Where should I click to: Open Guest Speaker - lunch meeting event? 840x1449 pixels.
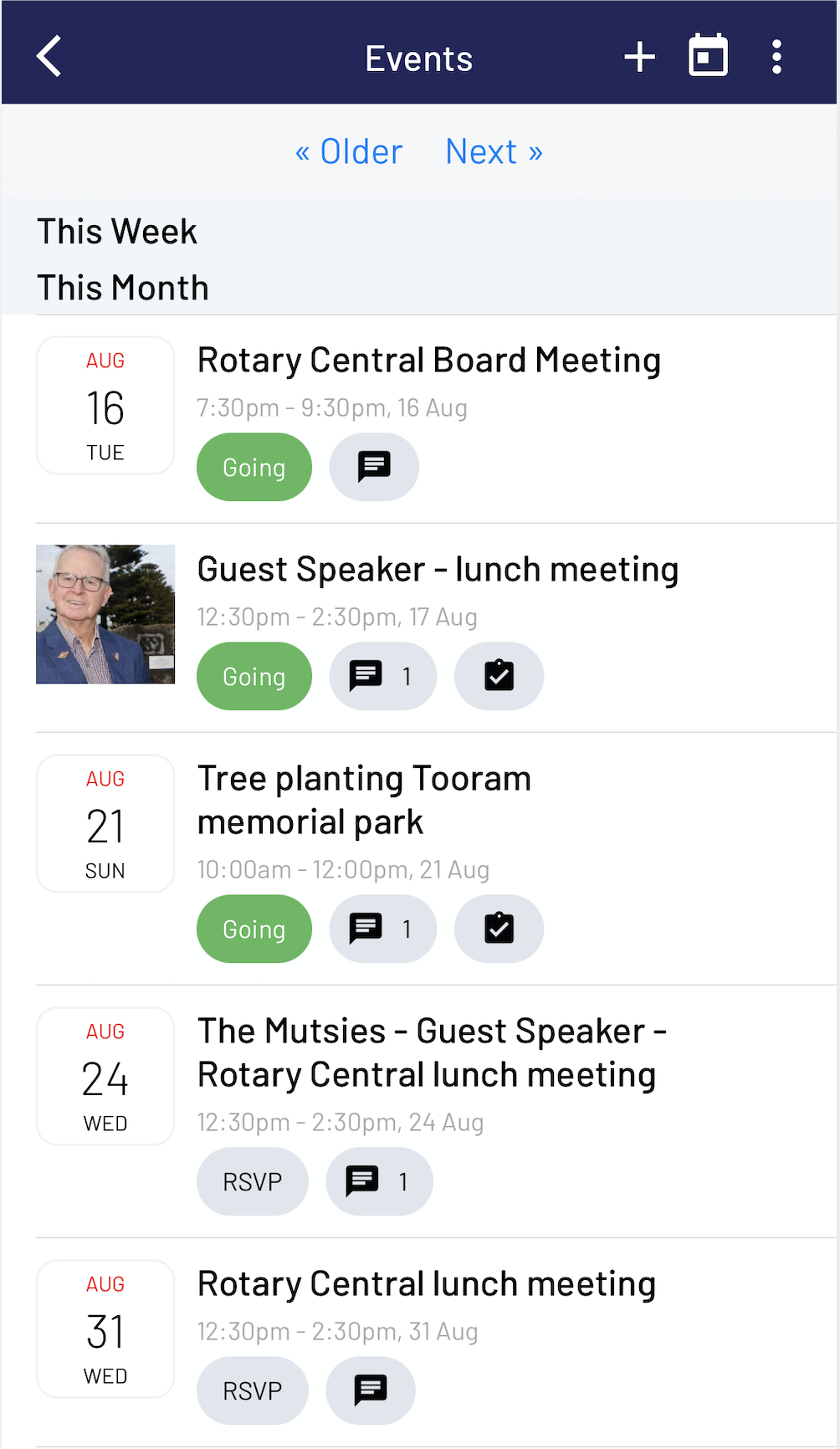click(x=438, y=570)
